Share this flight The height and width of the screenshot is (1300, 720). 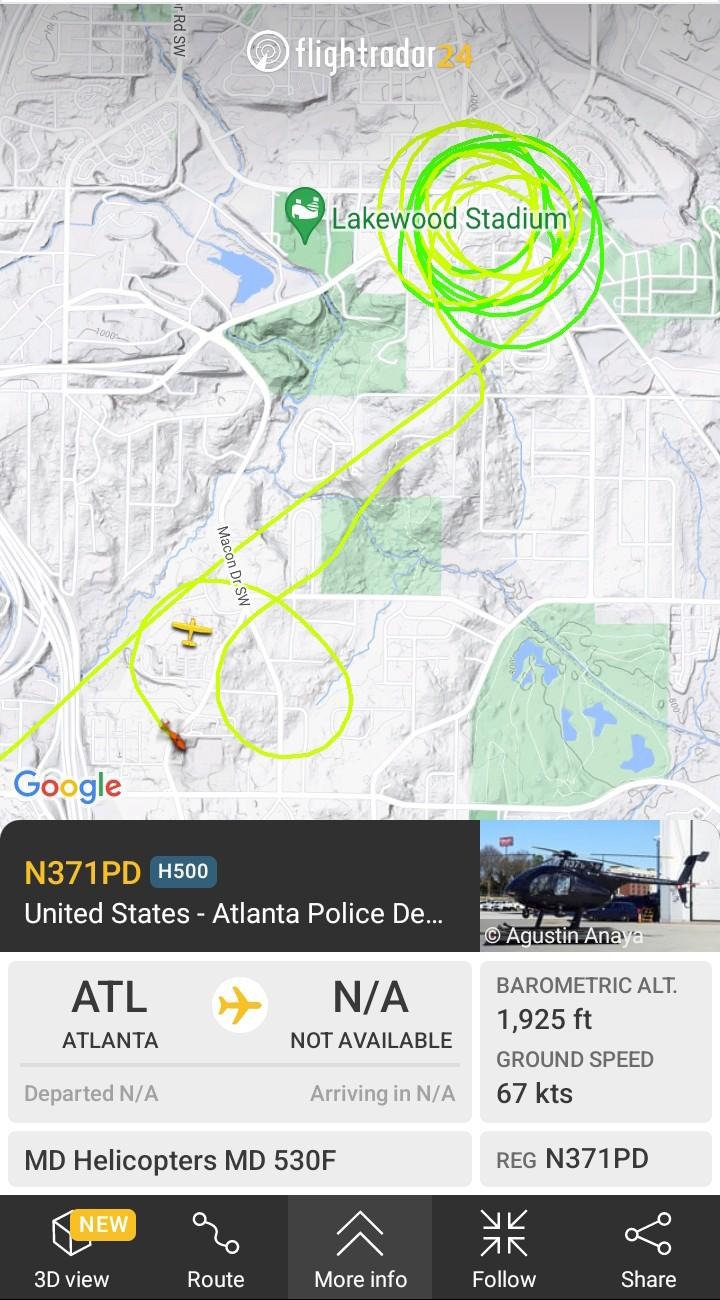click(x=648, y=1247)
